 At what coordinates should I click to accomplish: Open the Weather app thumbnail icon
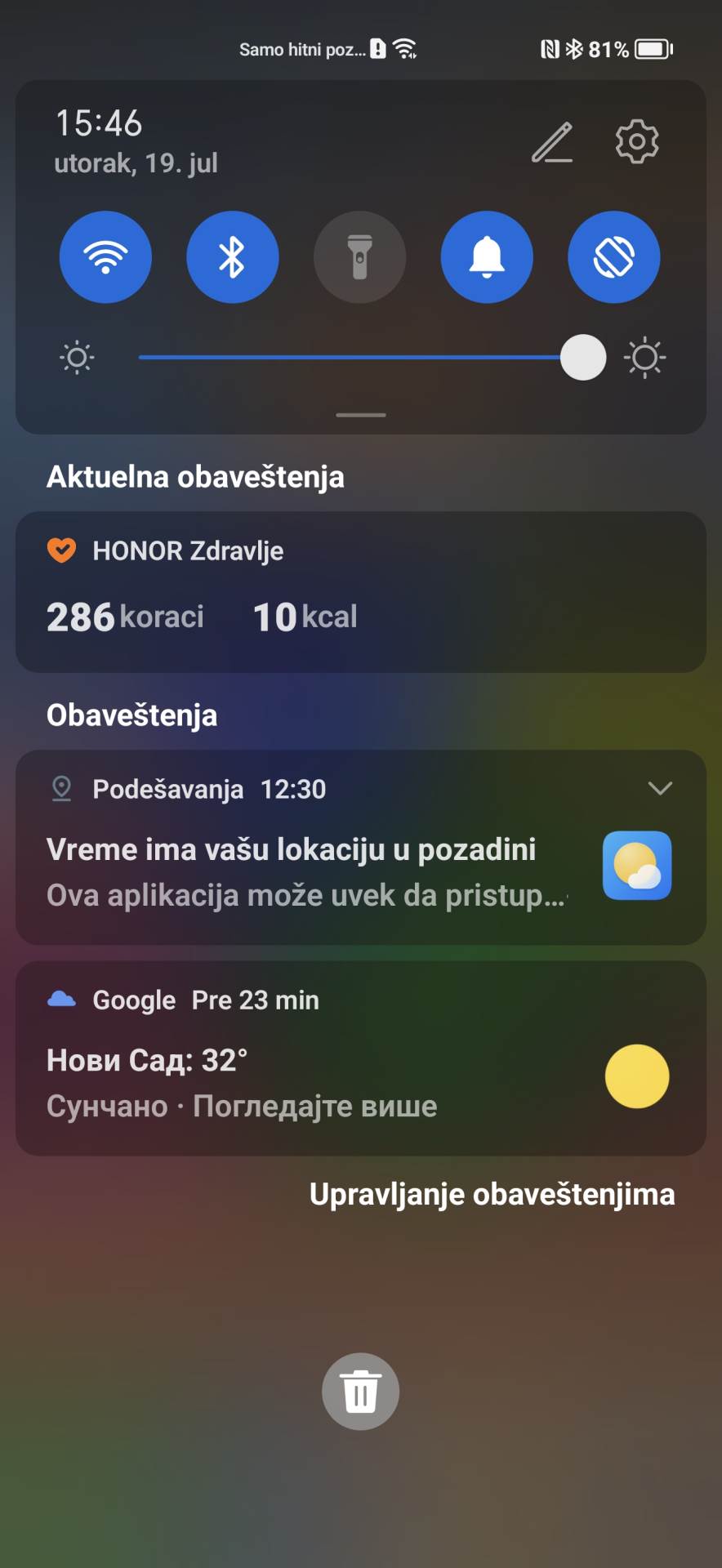637,866
